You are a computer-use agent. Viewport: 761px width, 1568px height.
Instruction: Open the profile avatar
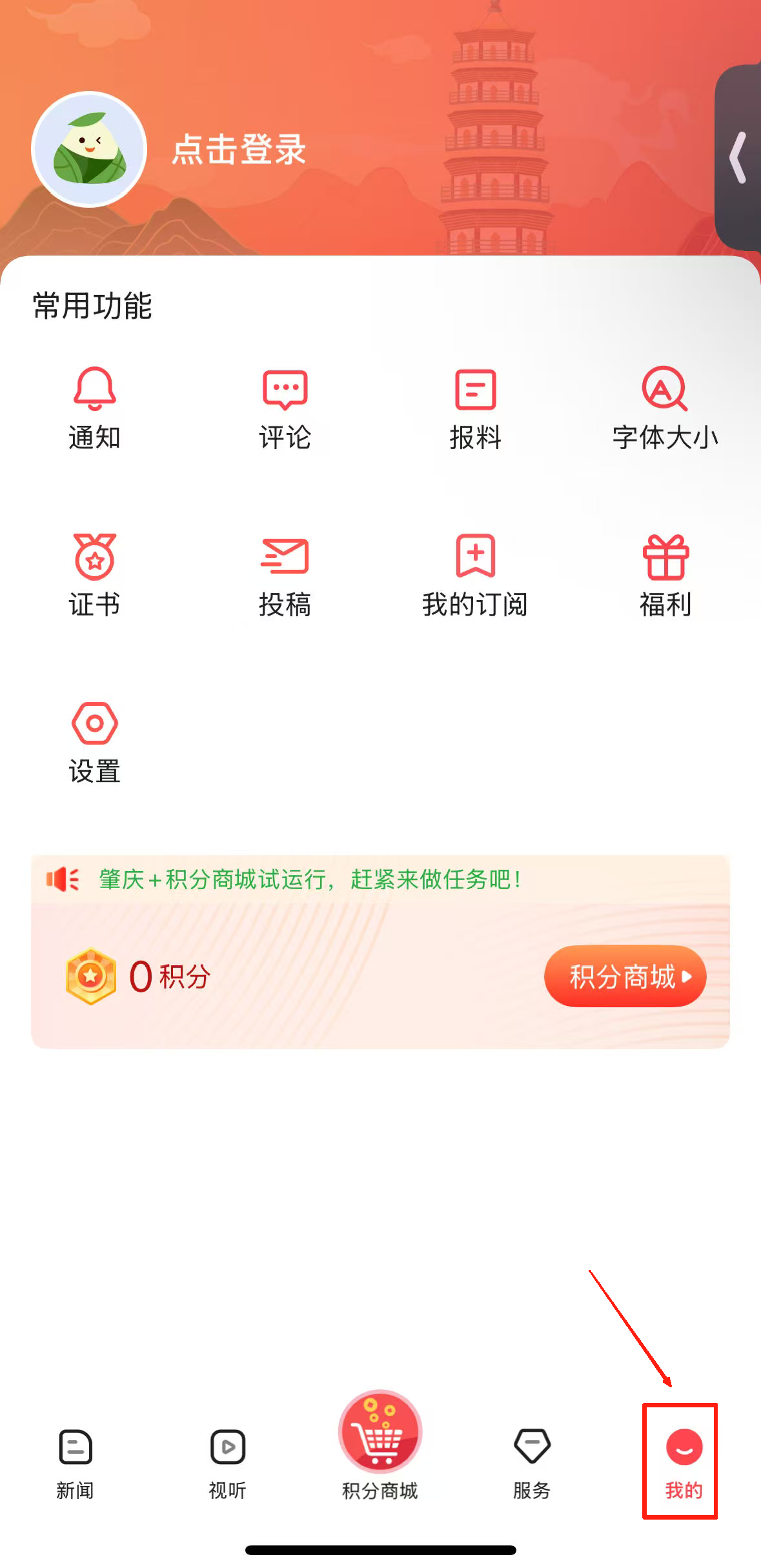pyautogui.click(x=90, y=150)
